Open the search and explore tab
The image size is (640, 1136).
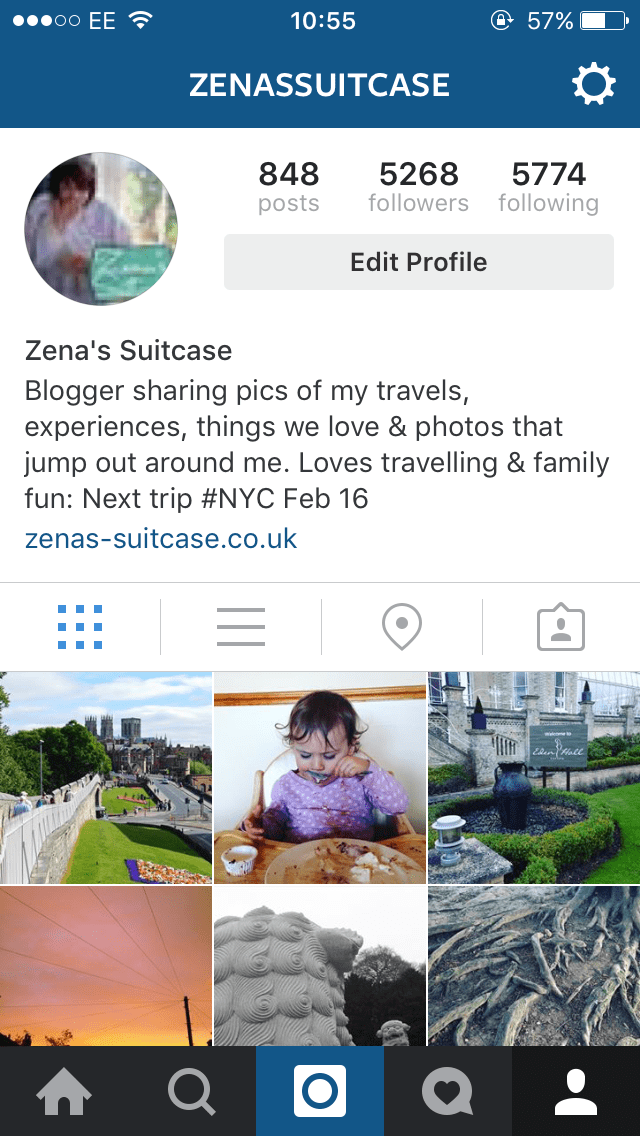point(192,1091)
